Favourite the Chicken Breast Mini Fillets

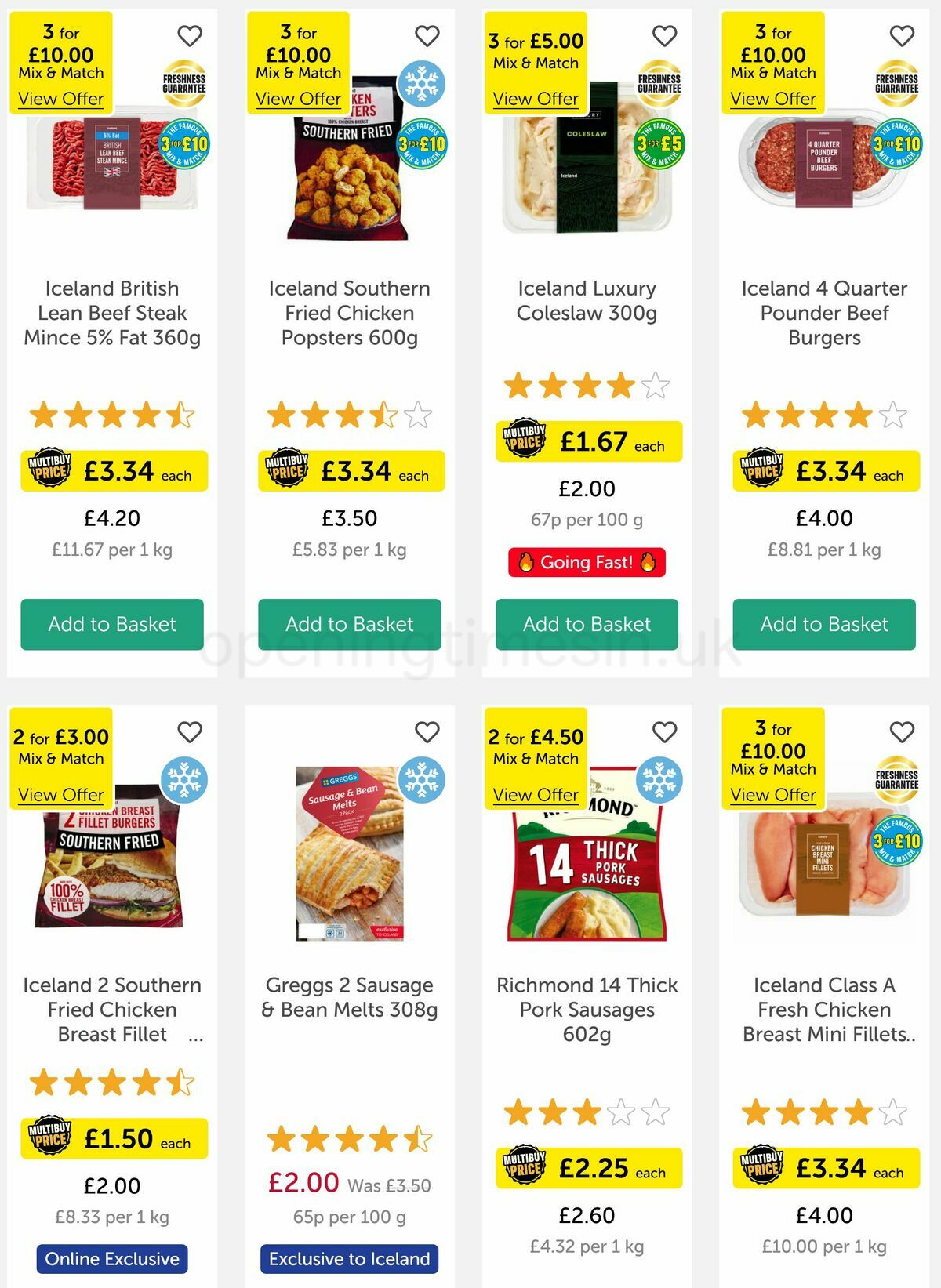tap(902, 731)
